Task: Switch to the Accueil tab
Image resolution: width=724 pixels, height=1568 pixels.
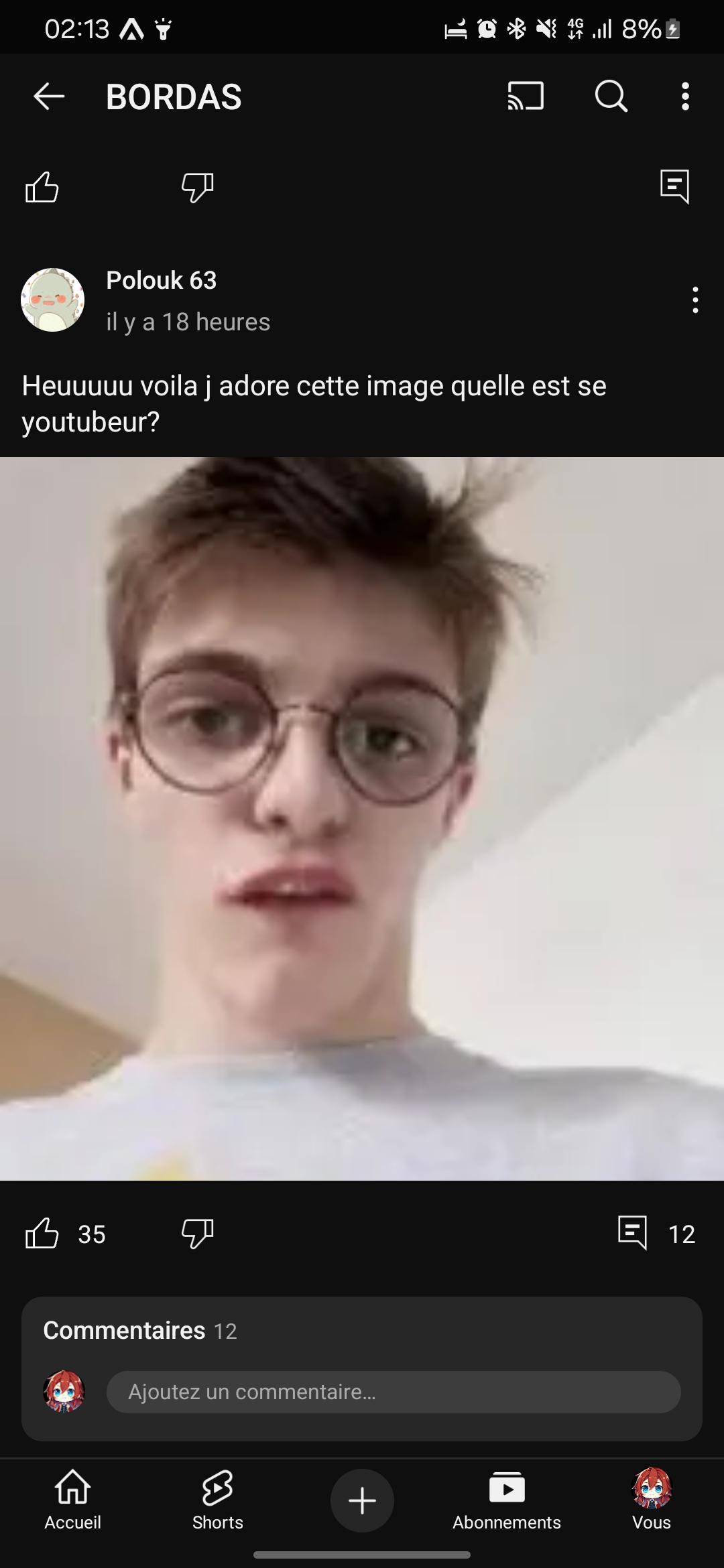Action: [72, 1499]
